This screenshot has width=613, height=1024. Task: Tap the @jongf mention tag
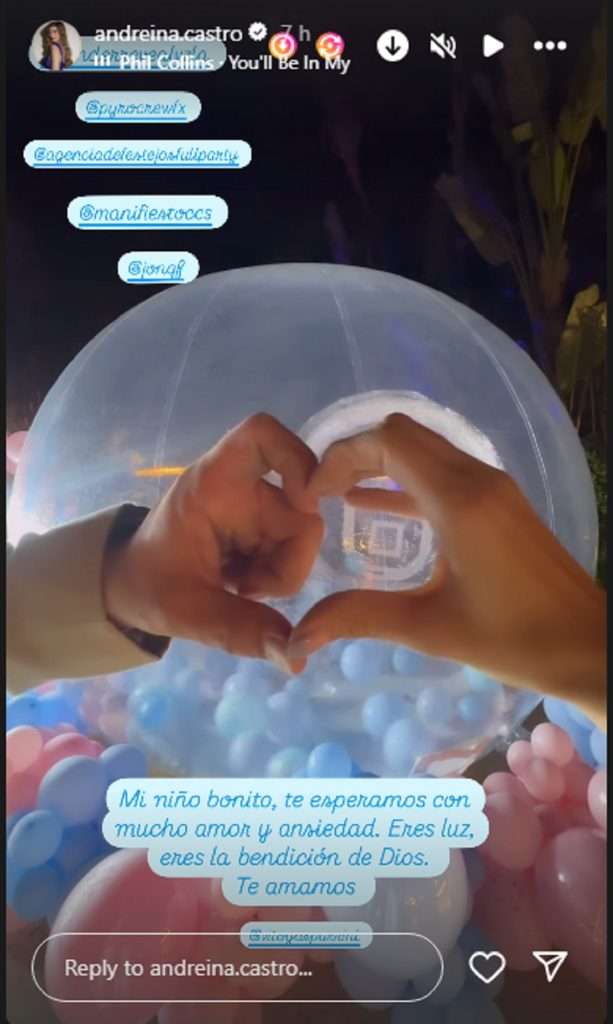pyautogui.click(x=158, y=267)
